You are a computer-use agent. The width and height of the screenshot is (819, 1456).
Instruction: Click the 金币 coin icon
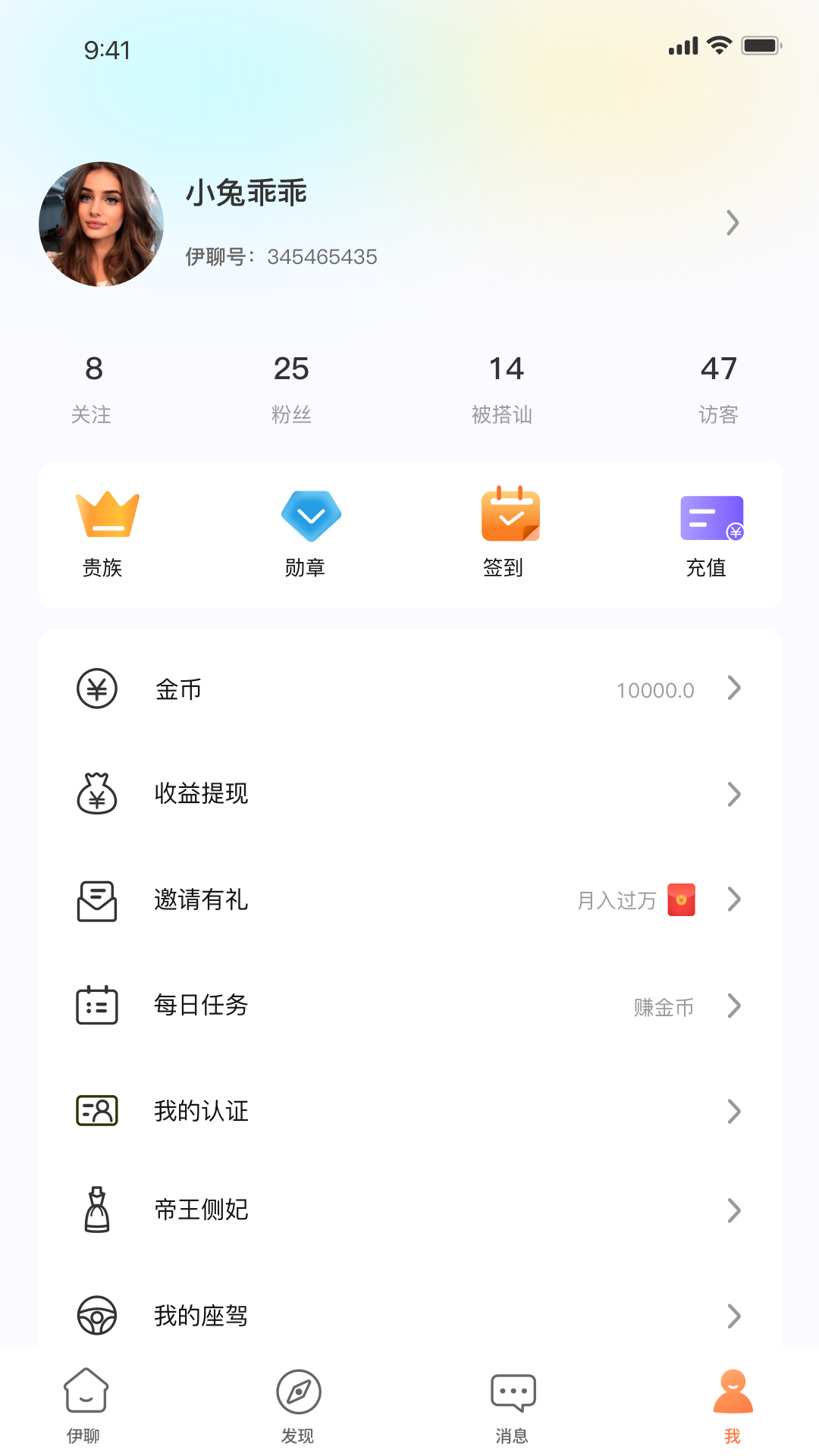96,689
